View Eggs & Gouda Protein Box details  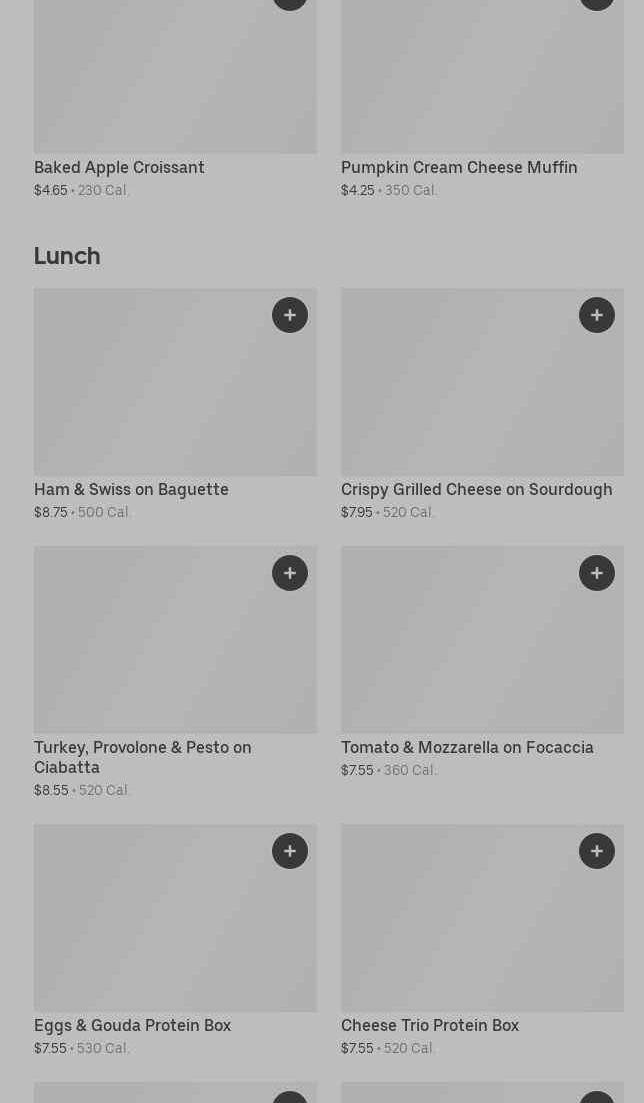coord(132,1026)
